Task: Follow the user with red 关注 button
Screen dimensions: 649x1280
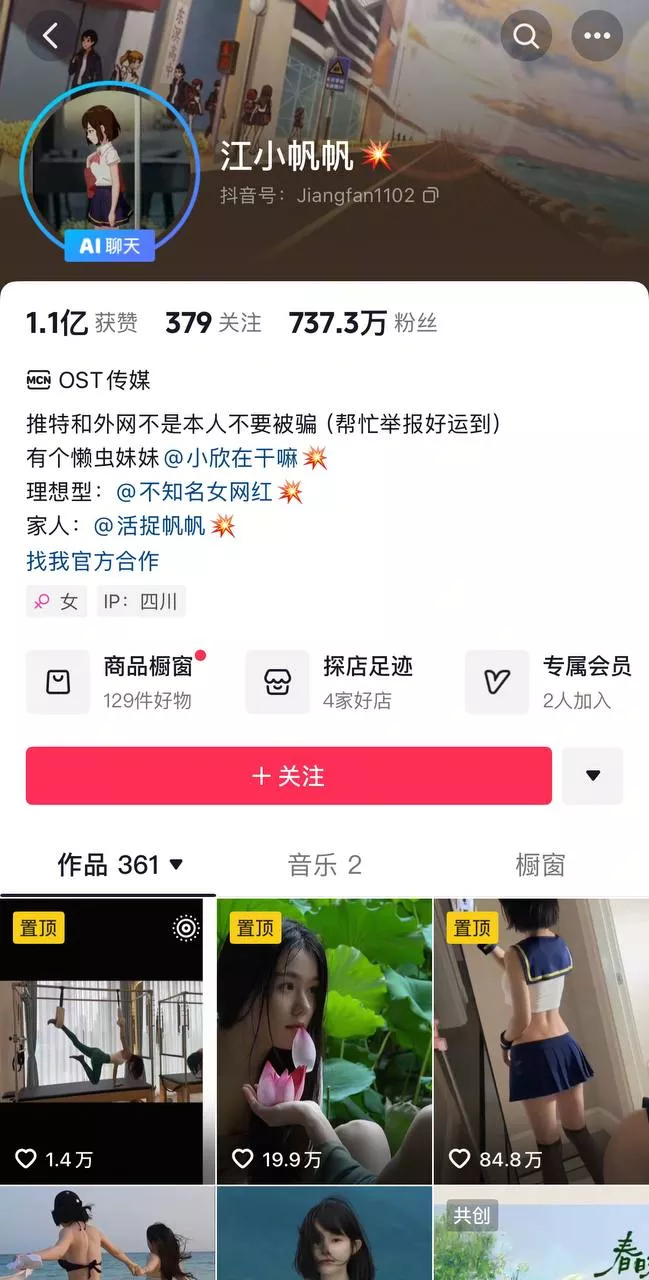Action: 288,776
